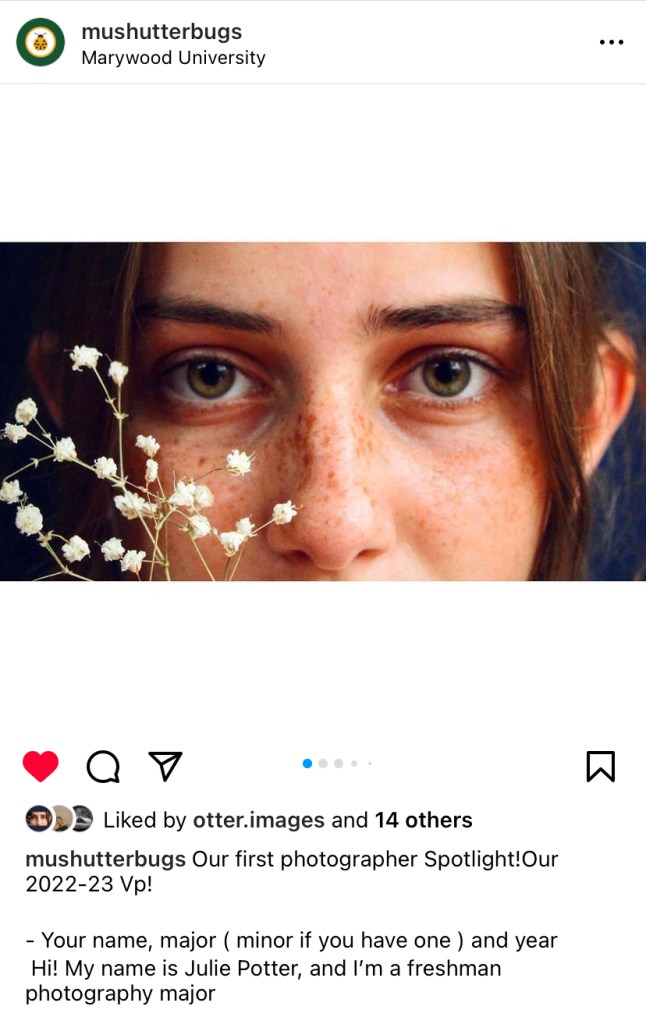Open mushutterbugs from the caption username

(105, 859)
